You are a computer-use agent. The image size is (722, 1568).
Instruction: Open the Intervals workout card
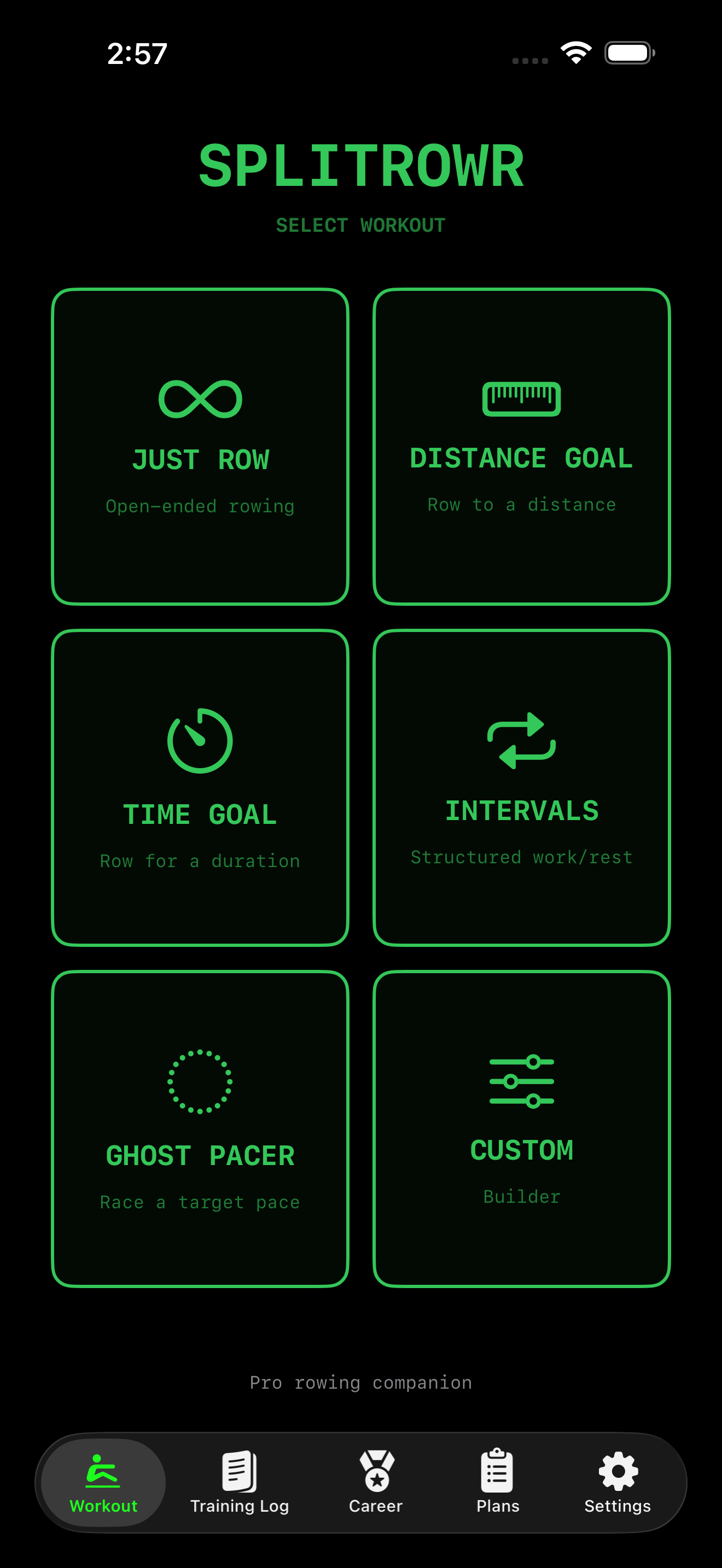[521, 787]
